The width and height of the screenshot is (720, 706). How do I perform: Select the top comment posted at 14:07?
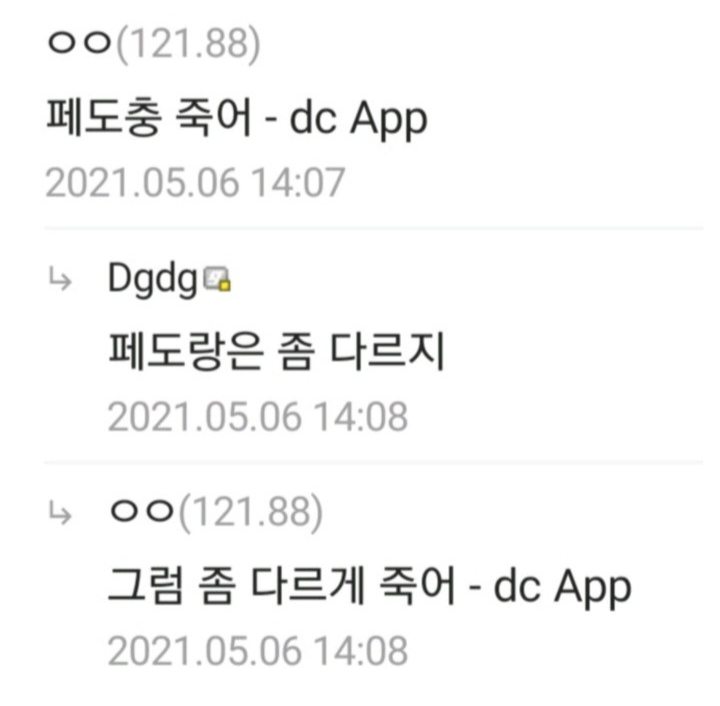(236, 121)
